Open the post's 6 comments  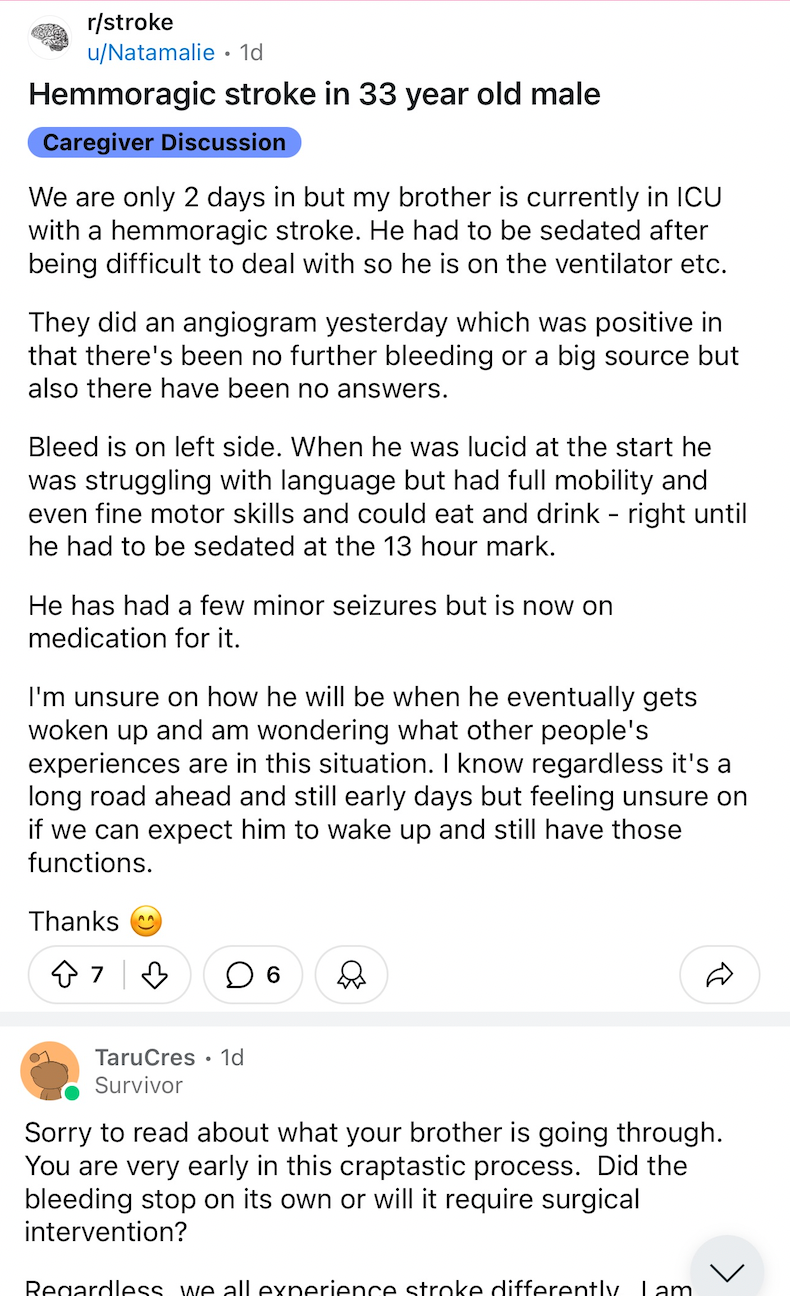tap(253, 975)
